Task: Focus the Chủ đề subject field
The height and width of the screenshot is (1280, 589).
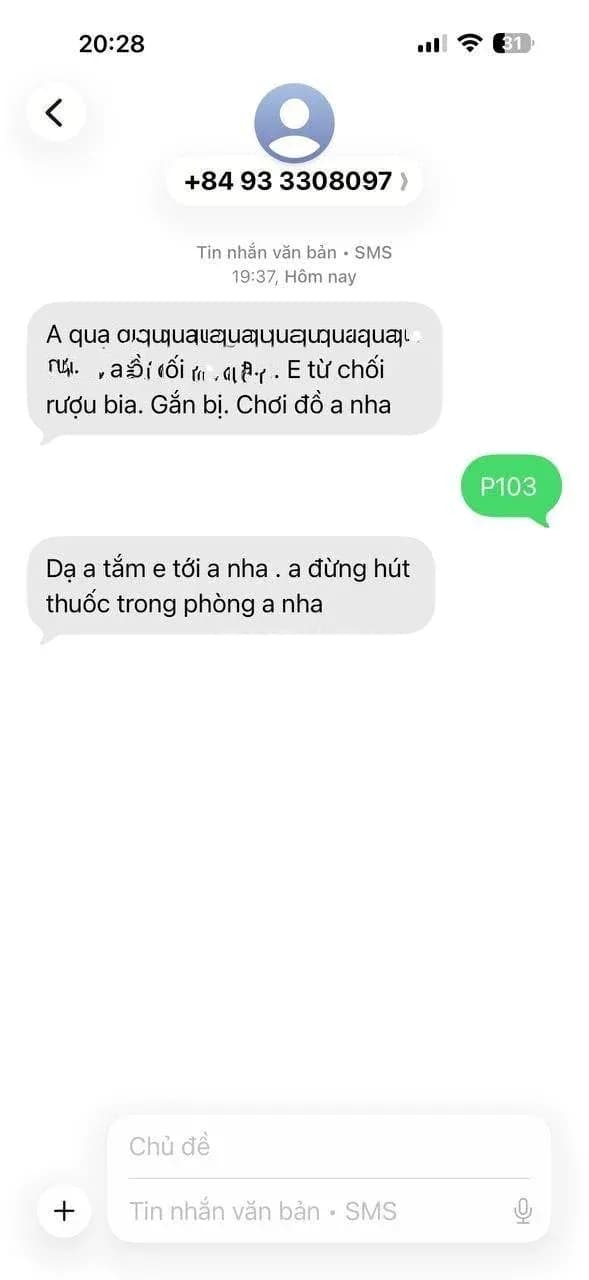Action: 329,1146
